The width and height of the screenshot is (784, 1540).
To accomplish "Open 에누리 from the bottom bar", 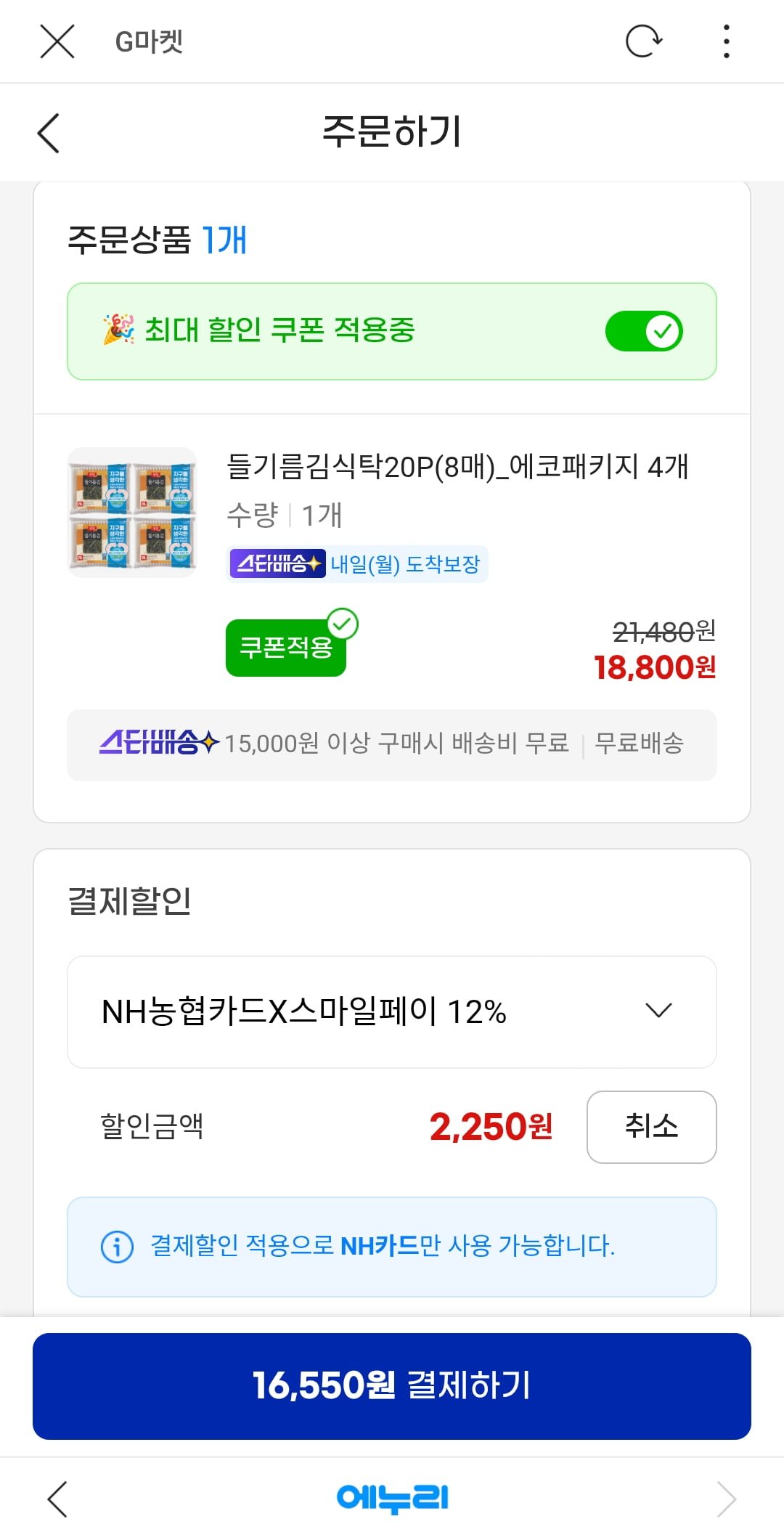I will pos(392,1499).
